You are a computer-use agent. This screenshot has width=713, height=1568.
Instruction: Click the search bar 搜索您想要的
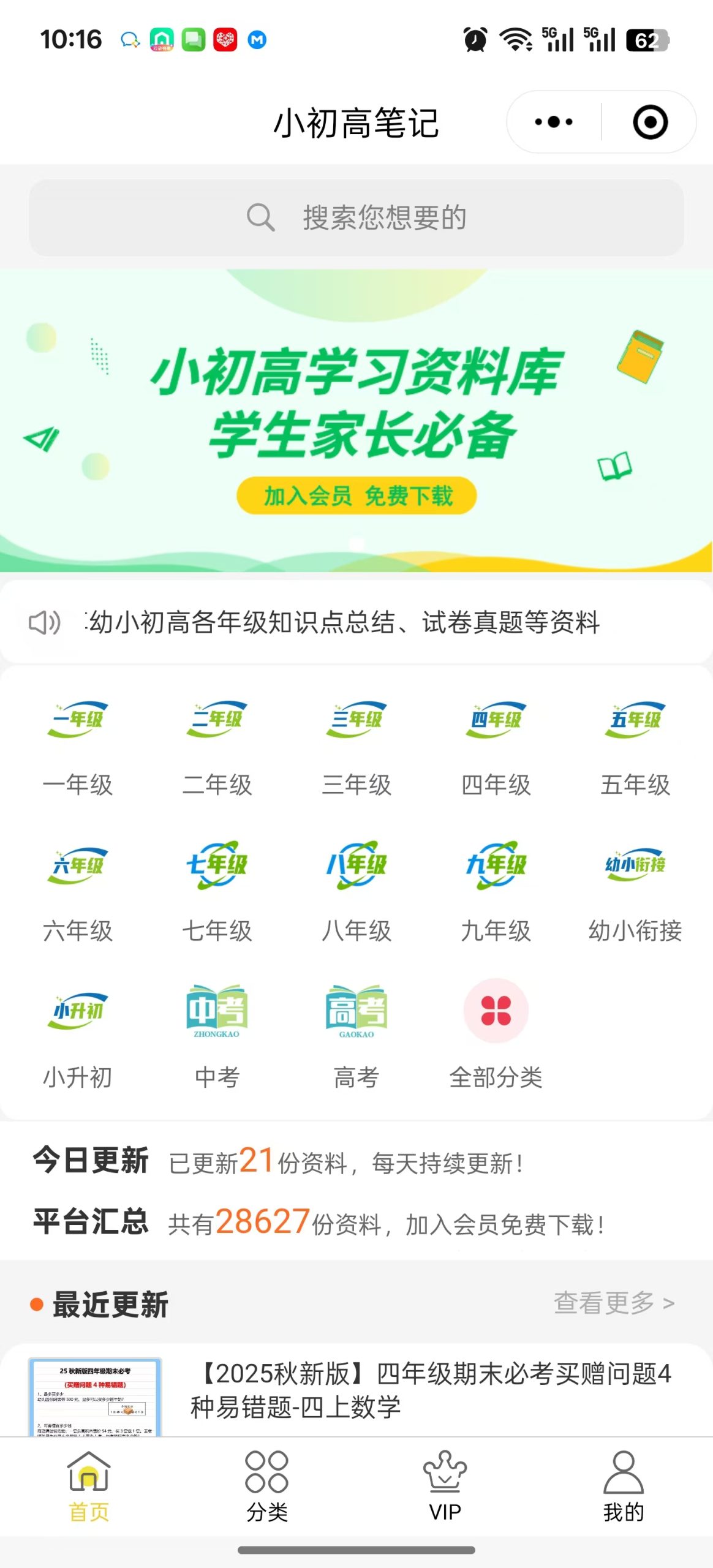coord(356,218)
